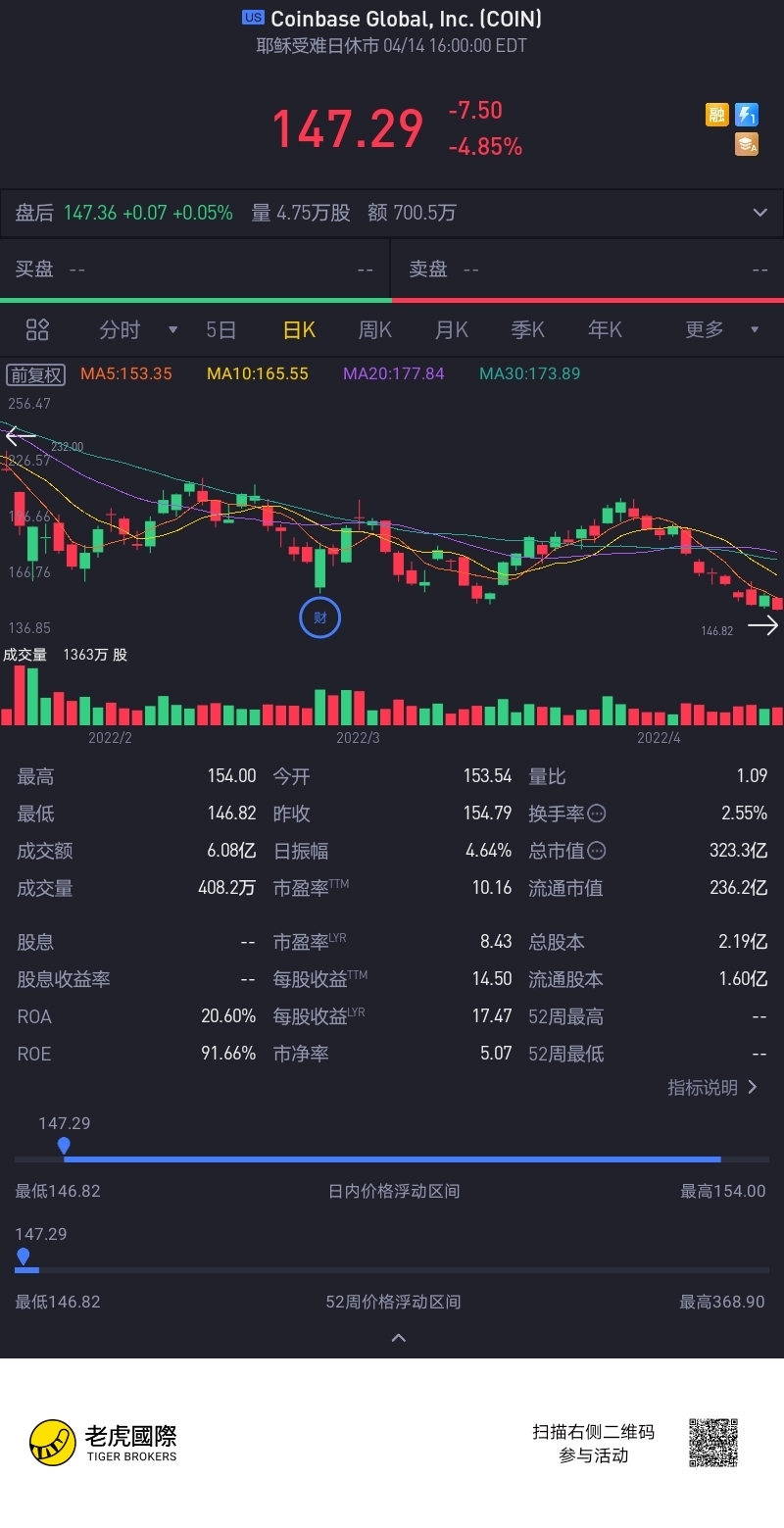Switch to the 月K chart tab

tap(451, 330)
